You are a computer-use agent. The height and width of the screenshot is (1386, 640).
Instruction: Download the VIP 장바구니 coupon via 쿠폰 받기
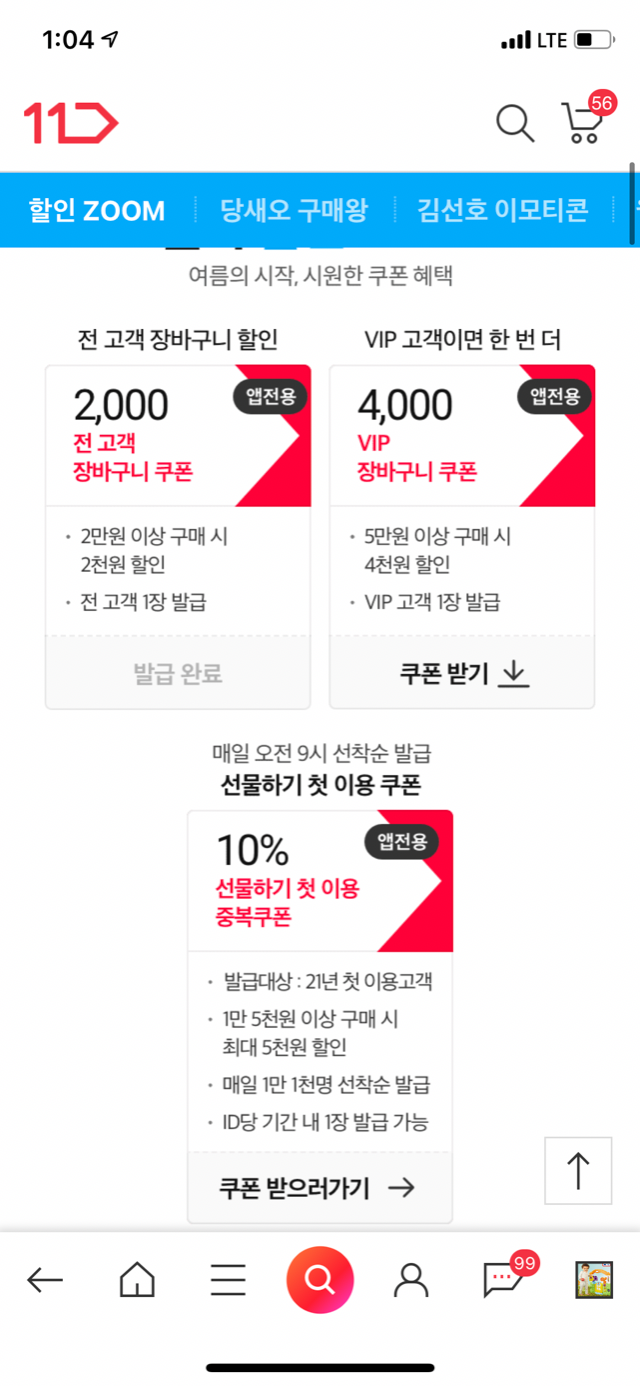click(462, 674)
